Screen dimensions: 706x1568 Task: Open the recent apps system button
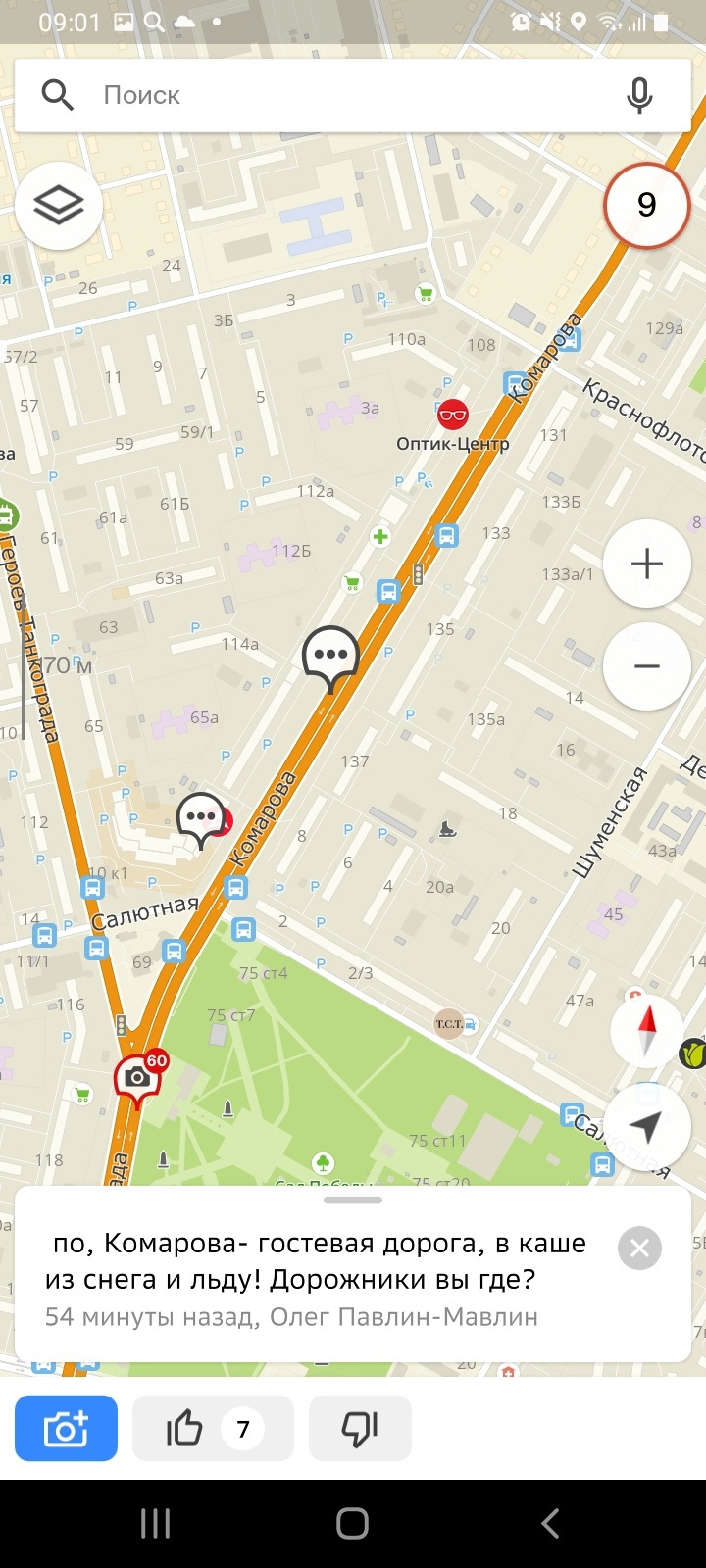tap(155, 1523)
